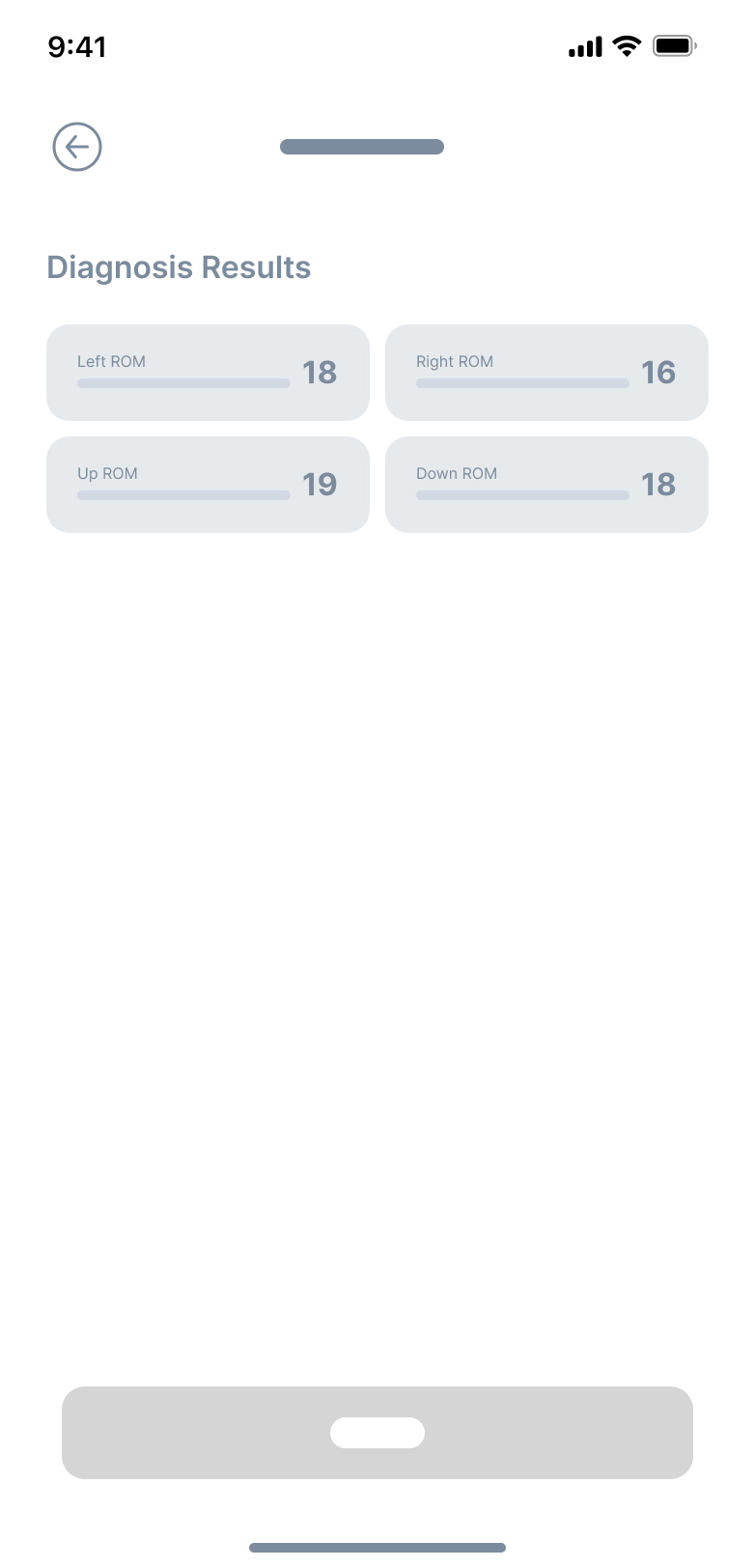View the Down ROM result card

(546, 485)
